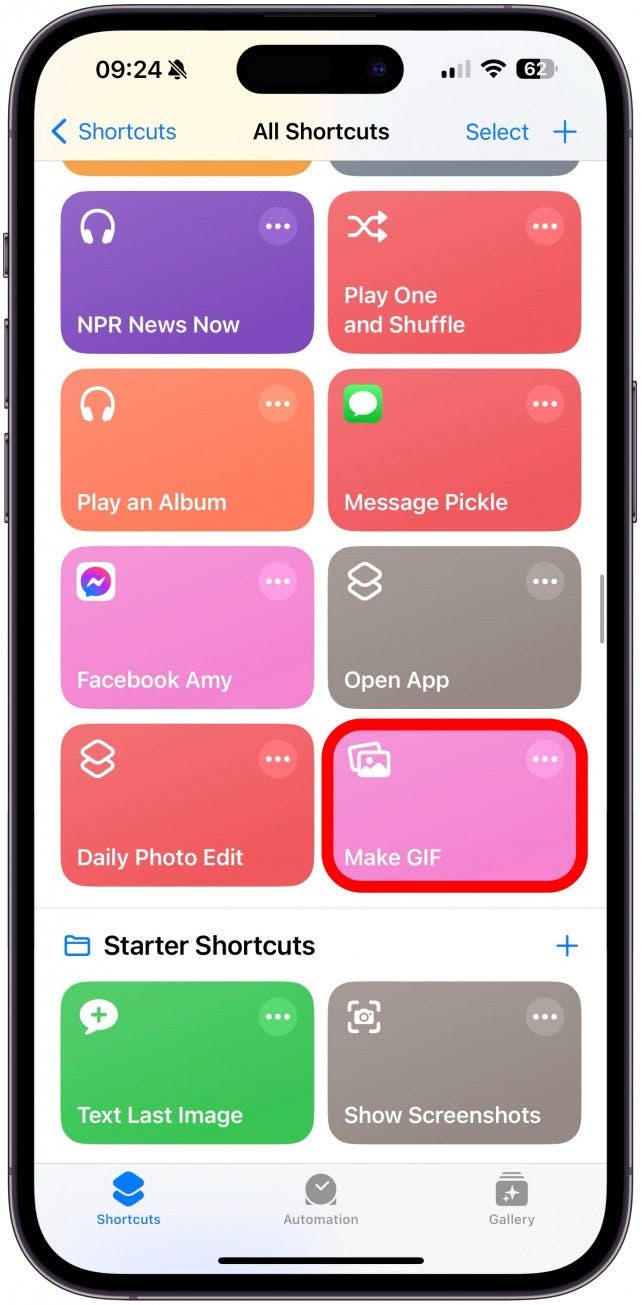642x1305 pixels.
Task: Go back to Shortcuts
Action: coord(113,132)
